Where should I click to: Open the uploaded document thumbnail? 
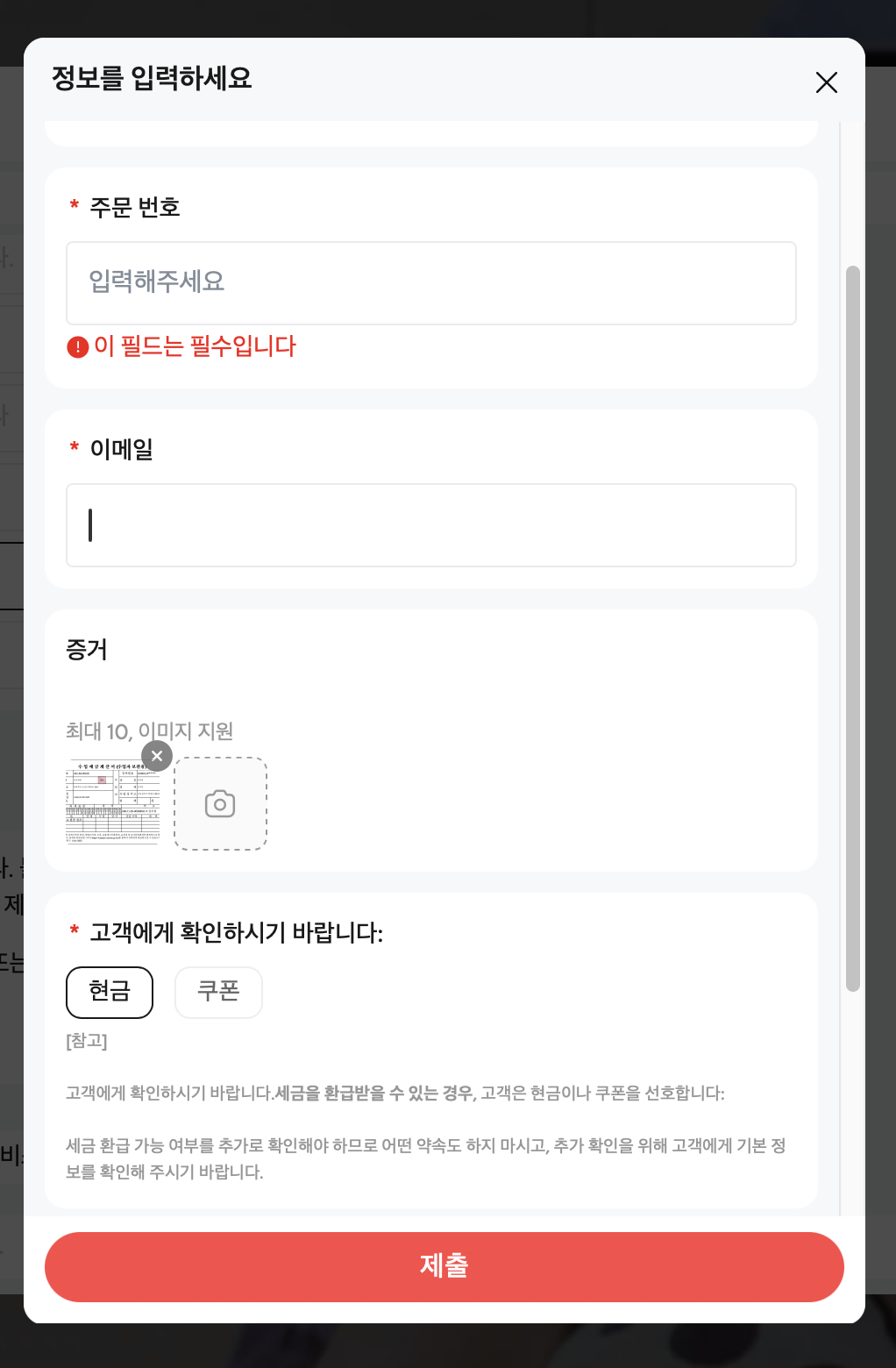click(111, 805)
